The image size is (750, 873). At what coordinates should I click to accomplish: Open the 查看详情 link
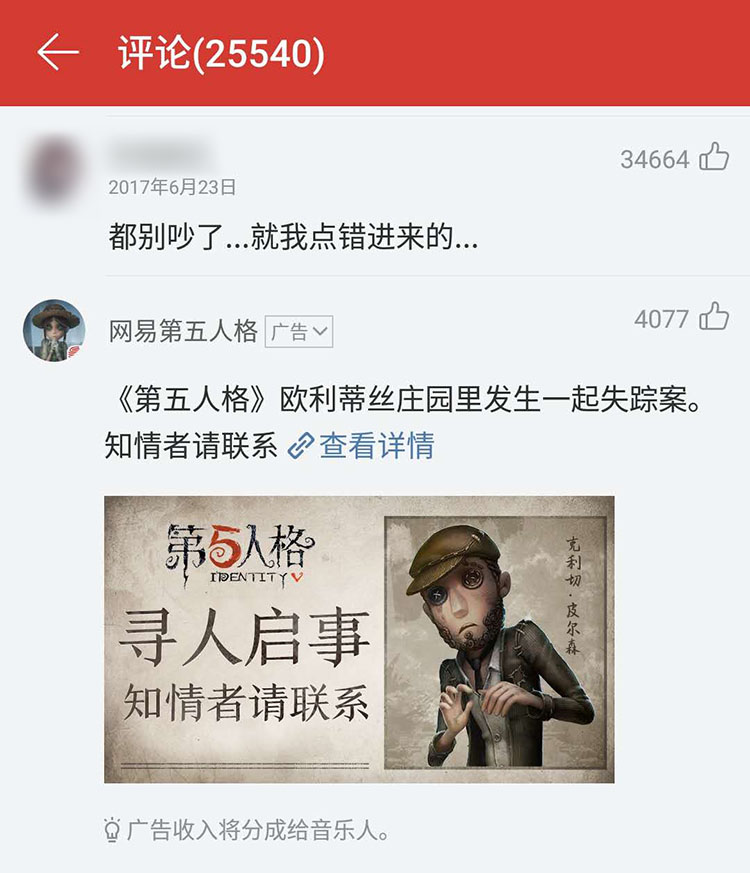pyautogui.click(x=375, y=445)
